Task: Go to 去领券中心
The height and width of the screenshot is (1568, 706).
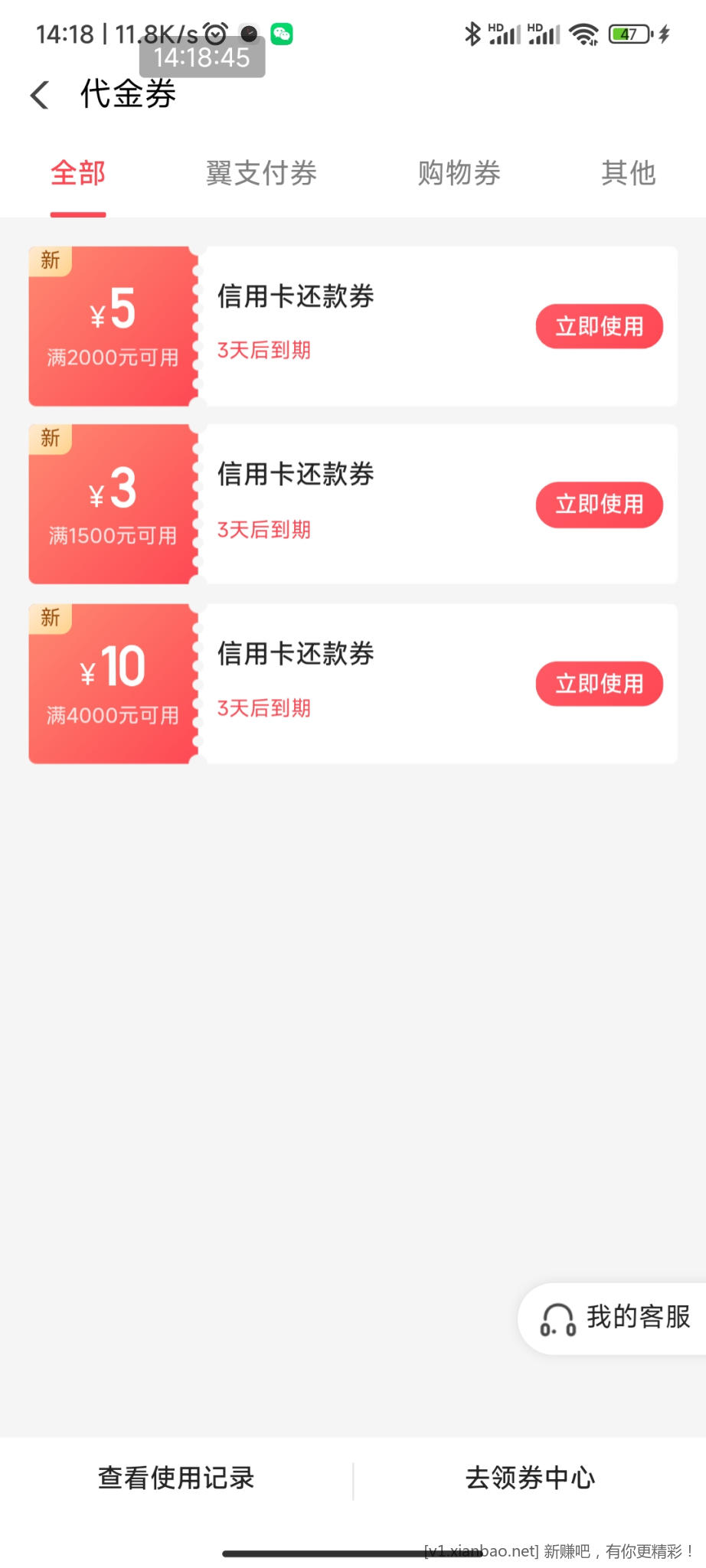Action: (530, 1478)
